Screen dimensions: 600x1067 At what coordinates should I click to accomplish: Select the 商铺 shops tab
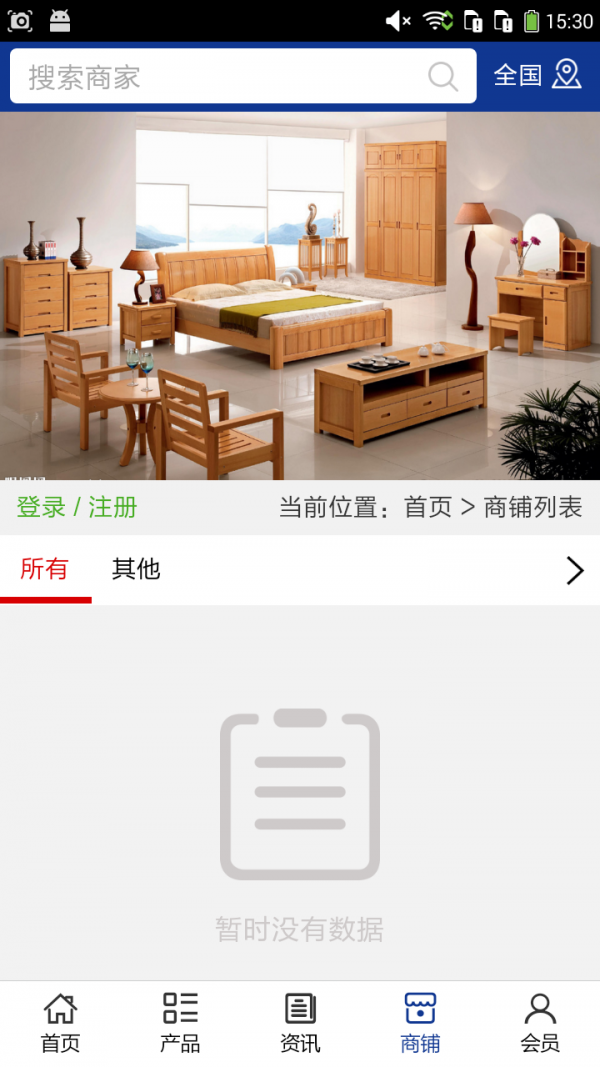[420, 1023]
